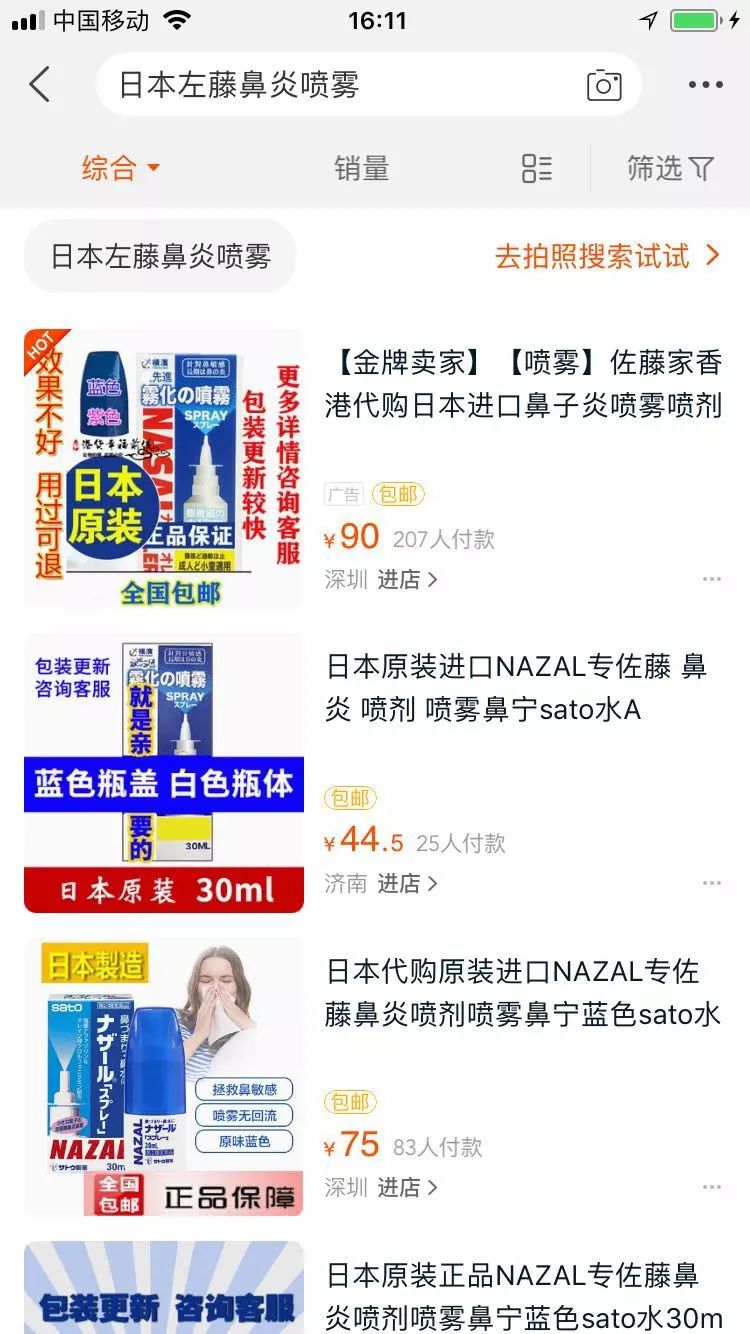Tap the back arrow to return
This screenshot has height=1334, width=750.
tap(40, 85)
